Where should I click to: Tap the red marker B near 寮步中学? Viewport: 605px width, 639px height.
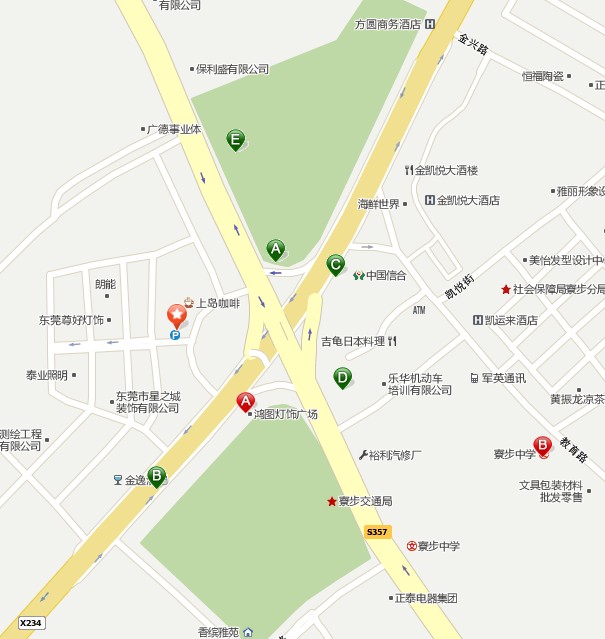543,445
